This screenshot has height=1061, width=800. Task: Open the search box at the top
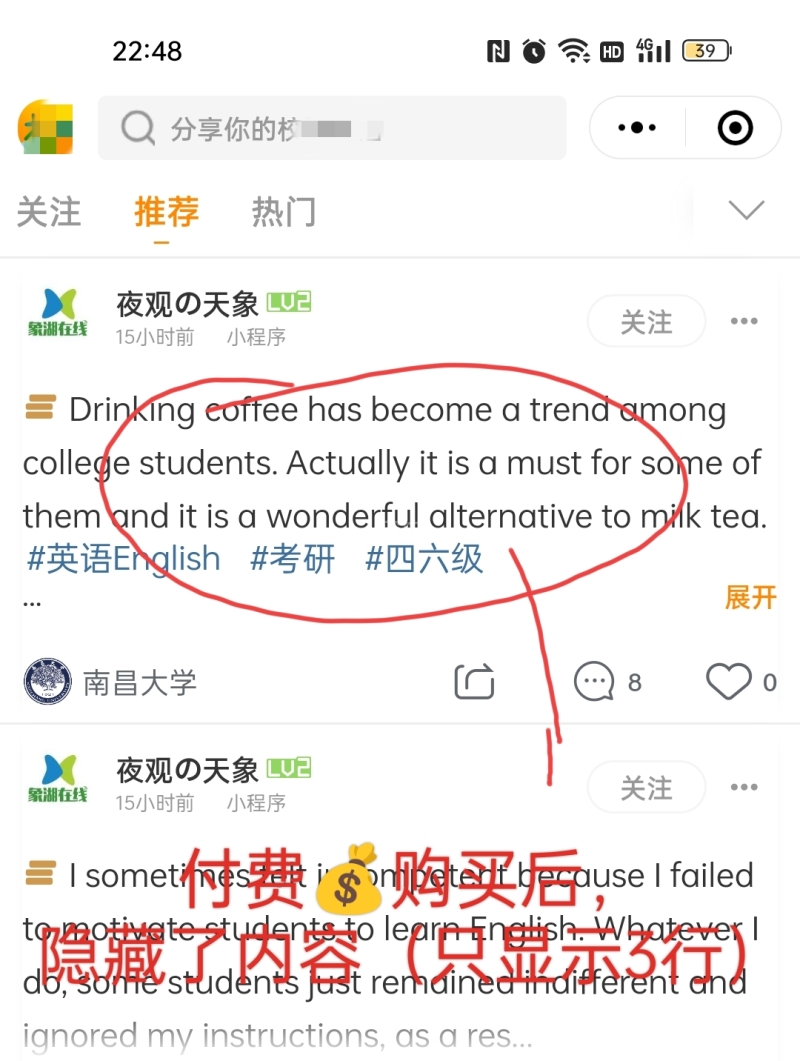pyautogui.click(x=330, y=128)
